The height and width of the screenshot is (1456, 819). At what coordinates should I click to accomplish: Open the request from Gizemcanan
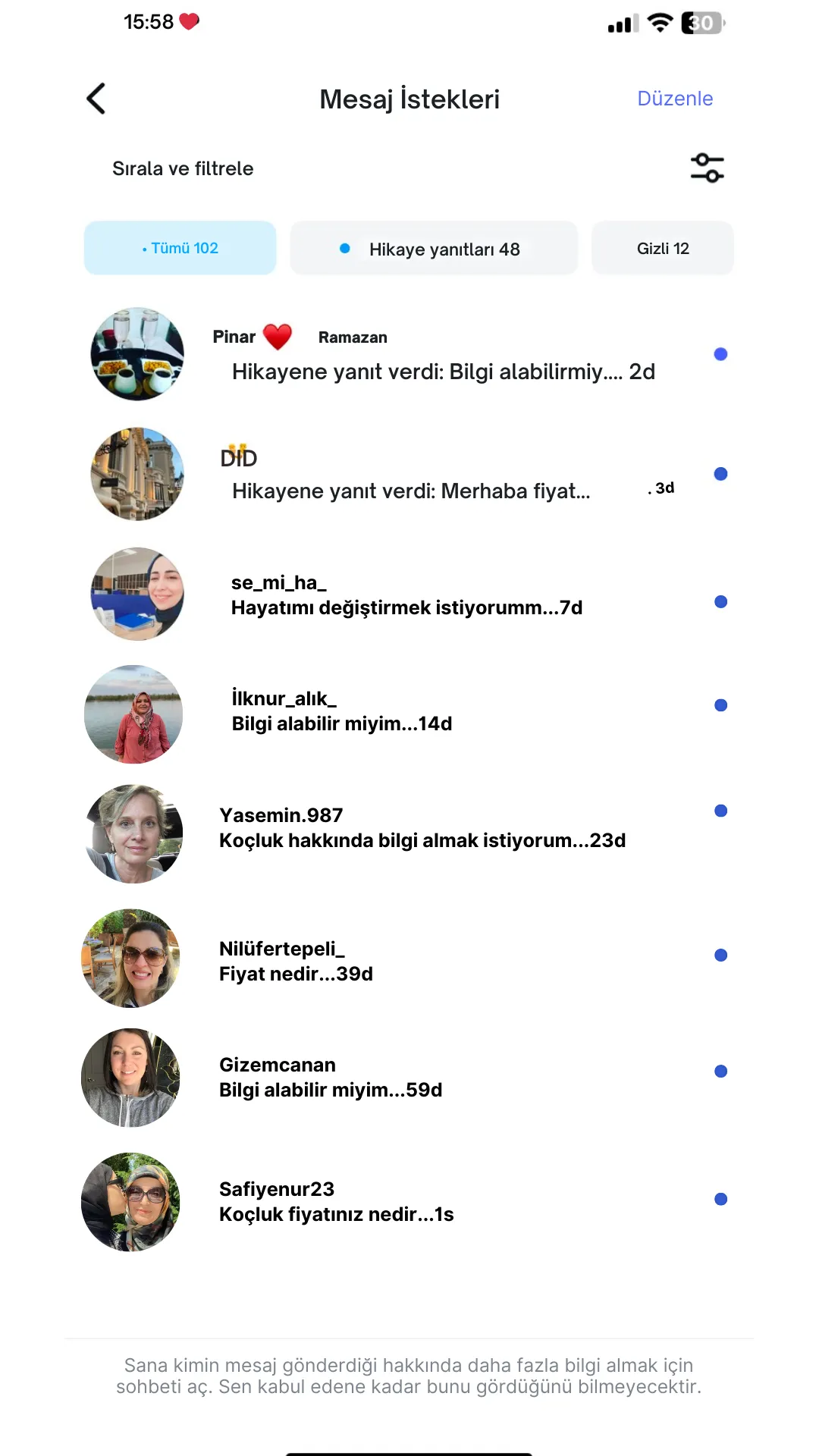coord(330,1078)
